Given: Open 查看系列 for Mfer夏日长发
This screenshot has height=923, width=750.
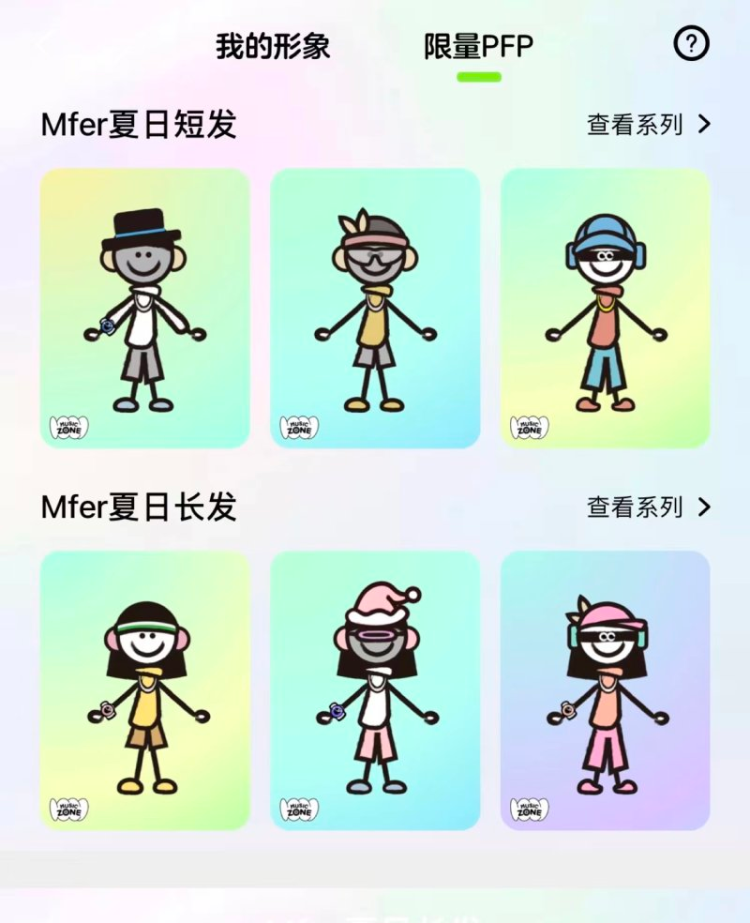Looking at the screenshot, I should click(648, 507).
